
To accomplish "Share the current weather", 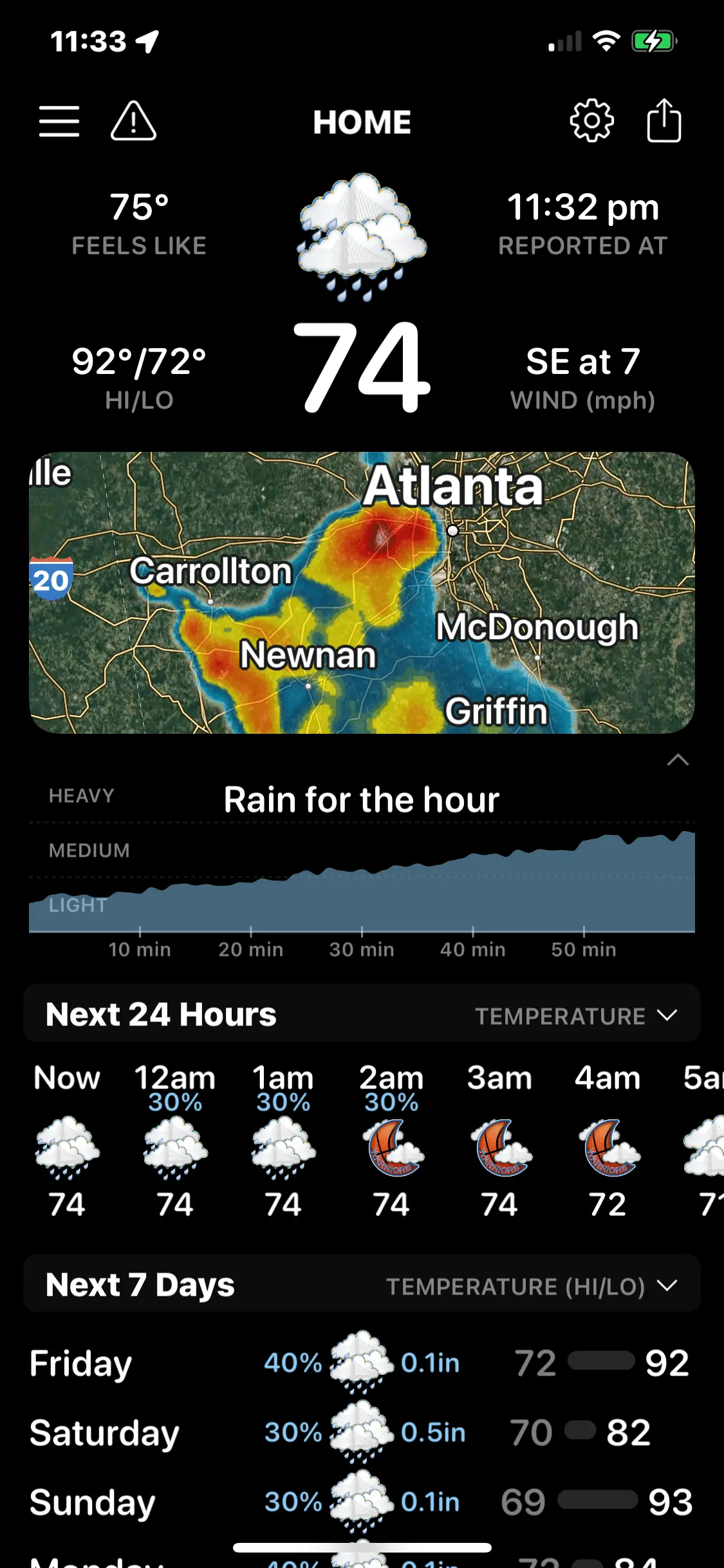I will pos(664,121).
